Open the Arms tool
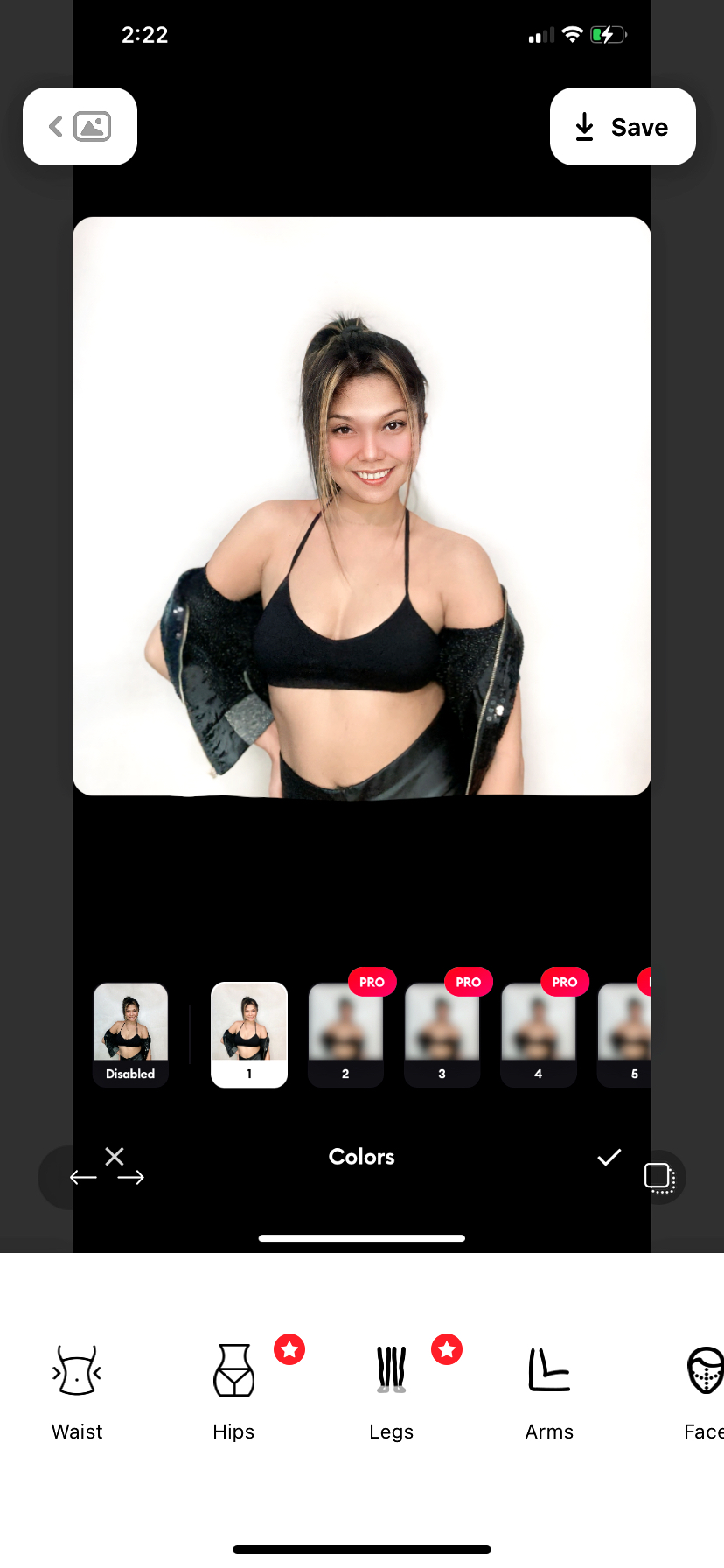This screenshot has height=1568, width=724. pos(549,1393)
